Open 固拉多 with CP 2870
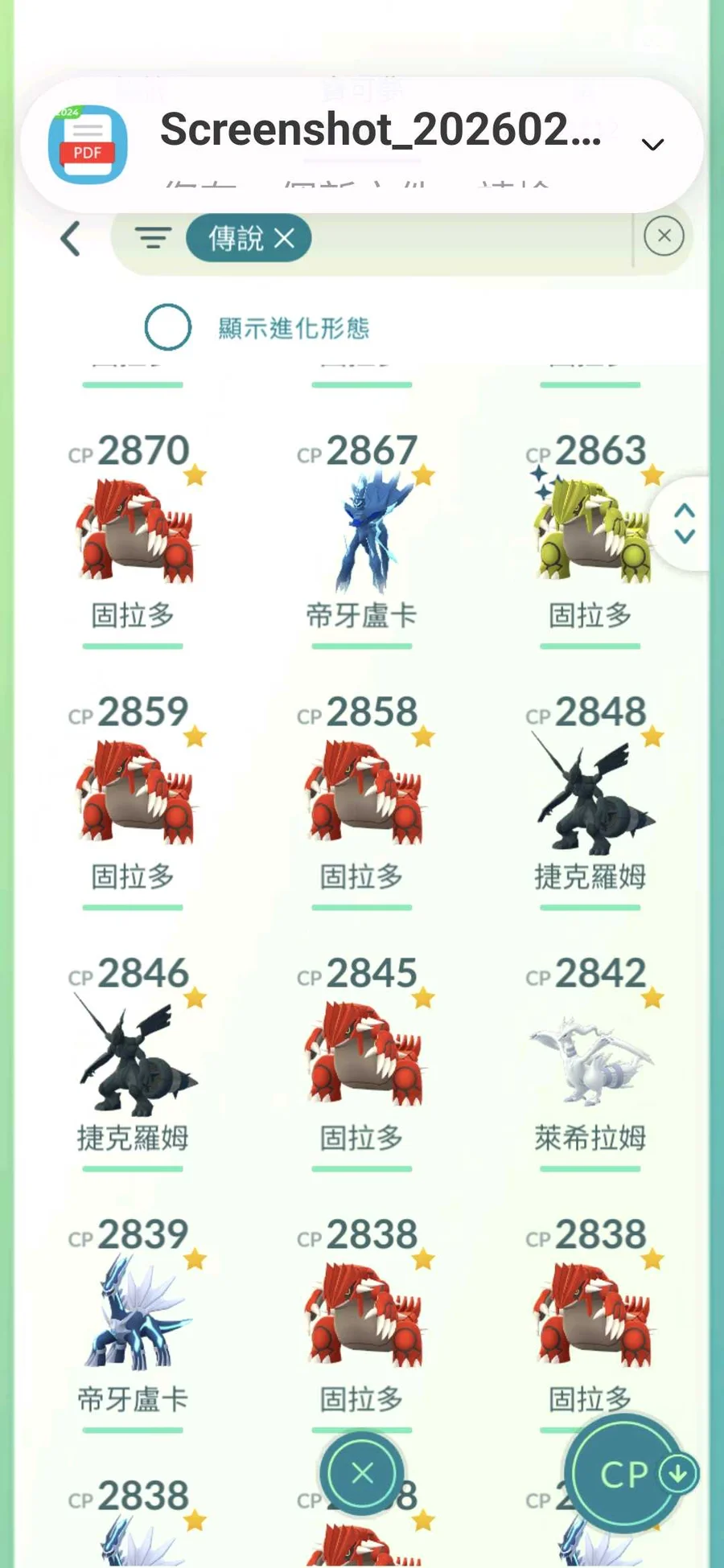 134,532
